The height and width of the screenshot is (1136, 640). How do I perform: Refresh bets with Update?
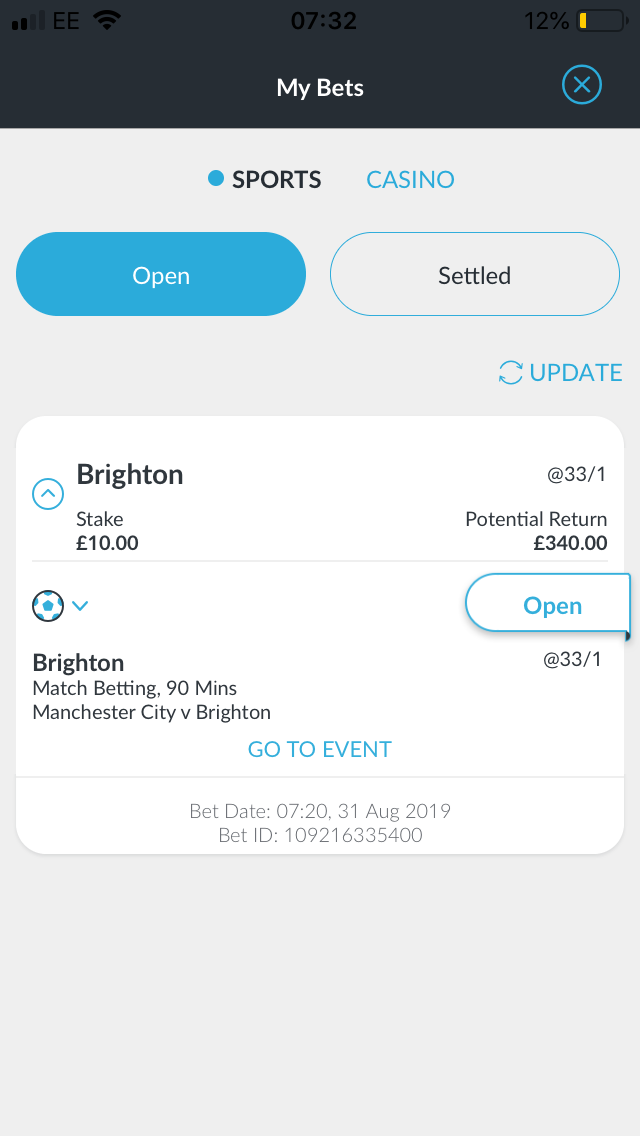point(560,372)
